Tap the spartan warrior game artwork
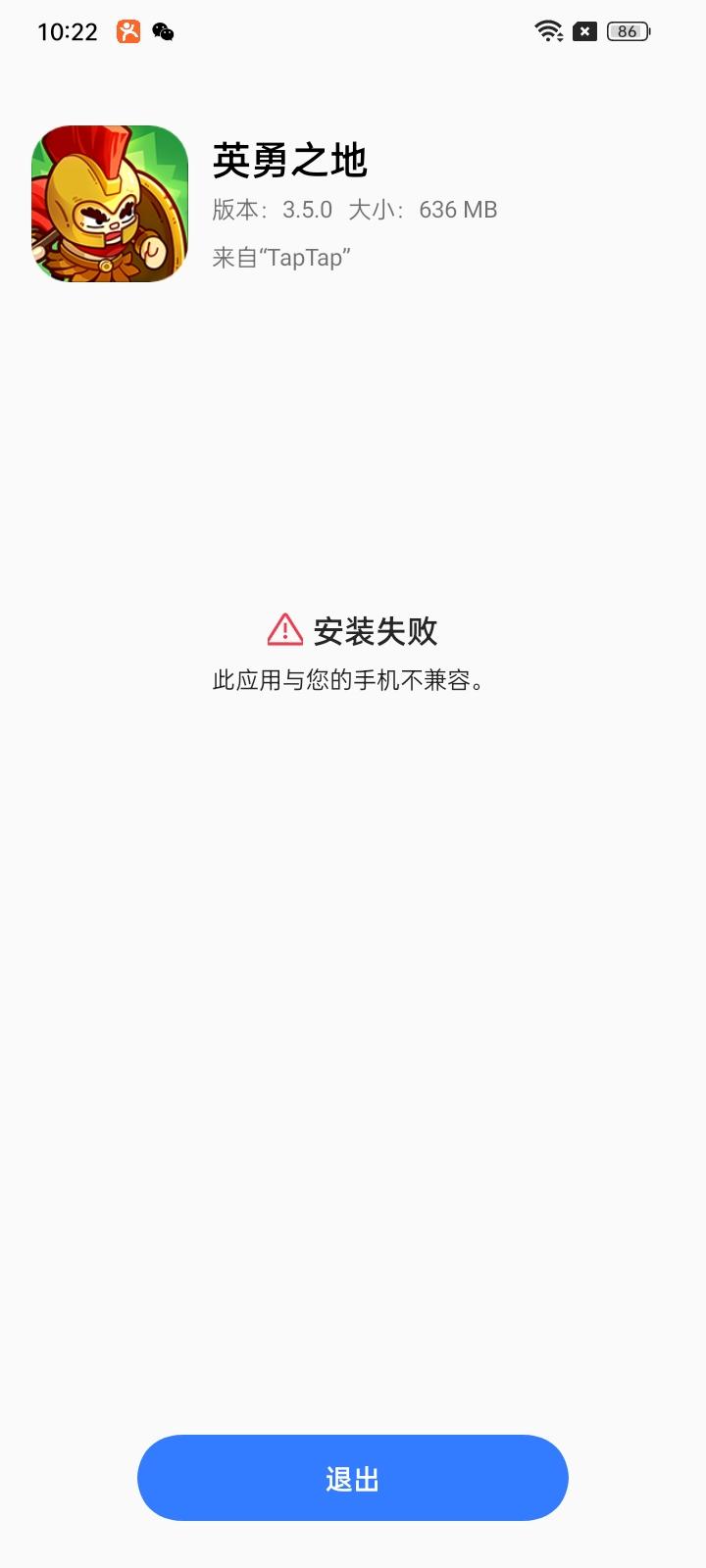This screenshot has height=1568, width=706. (x=108, y=203)
